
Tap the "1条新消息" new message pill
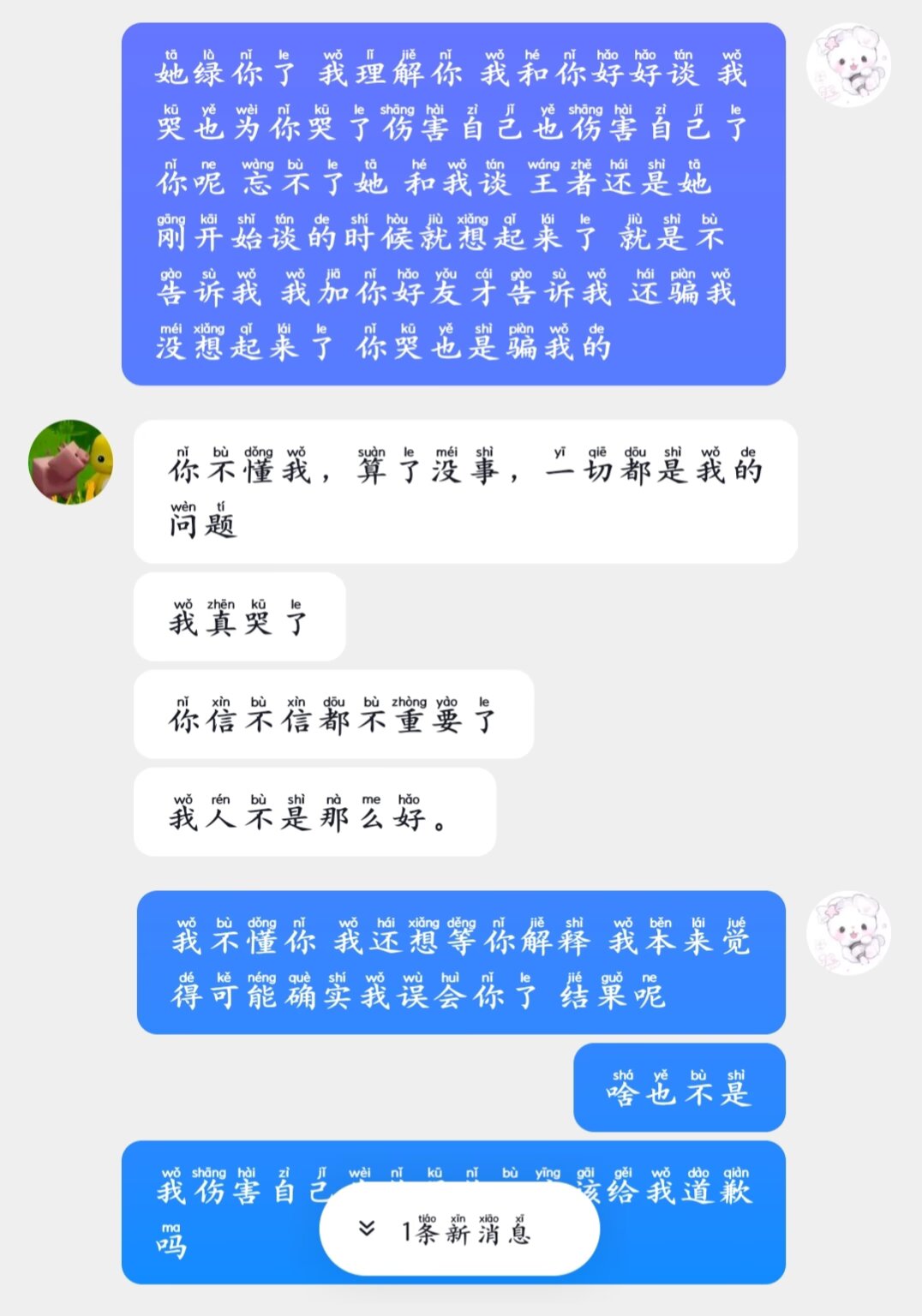pyautogui.click(x=459, y=1229)
